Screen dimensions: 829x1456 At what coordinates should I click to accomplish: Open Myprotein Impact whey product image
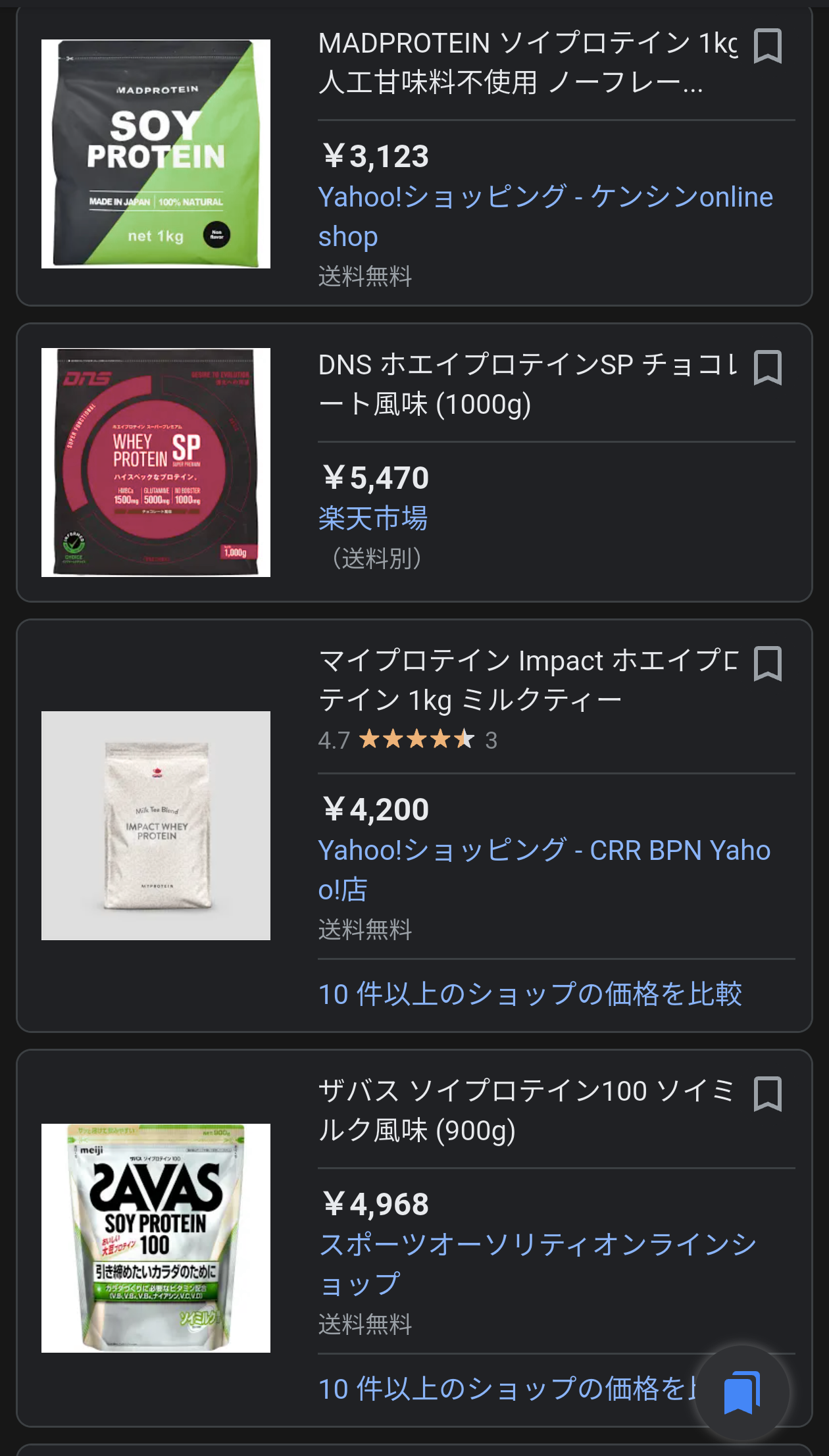click(156, 826)
